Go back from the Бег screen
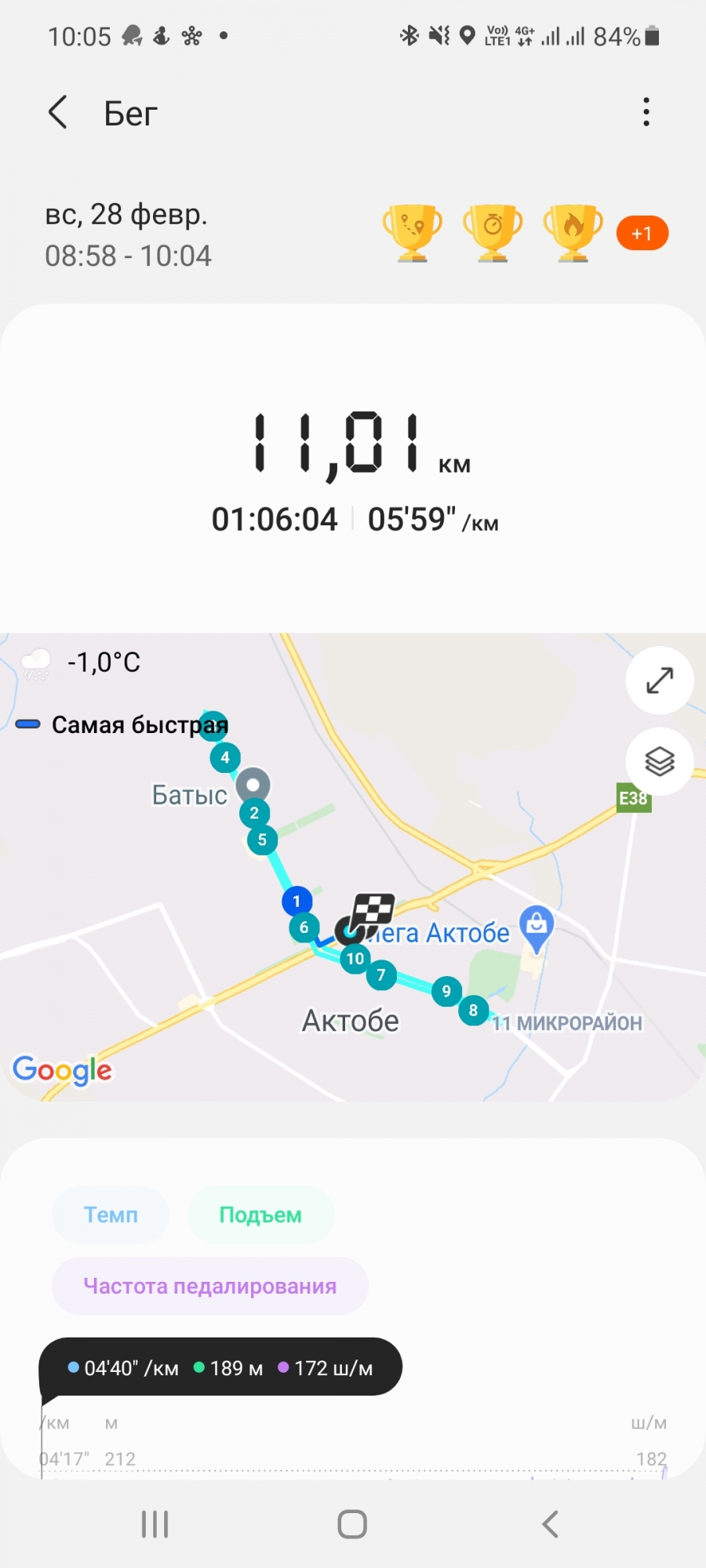The width and height of the screenshot is (706, 1568). 58,113
